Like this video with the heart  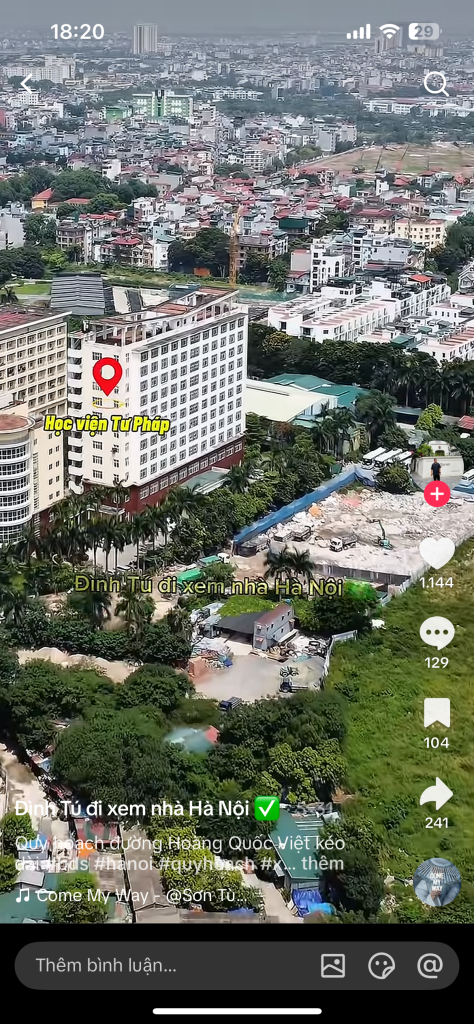point(437,552)
